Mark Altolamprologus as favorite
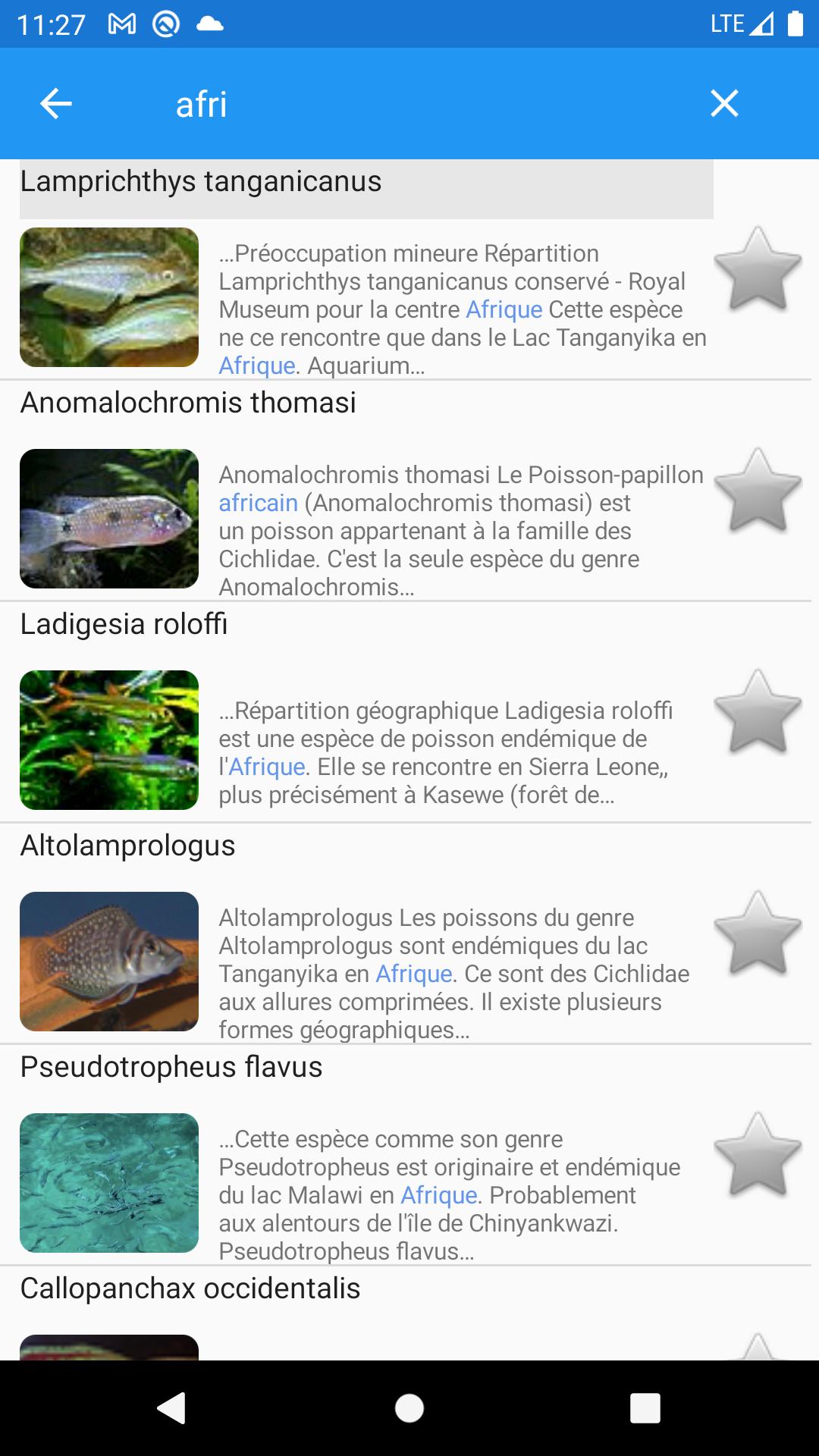Screen dimensions: 819x1456 click(x=758, y=934)
